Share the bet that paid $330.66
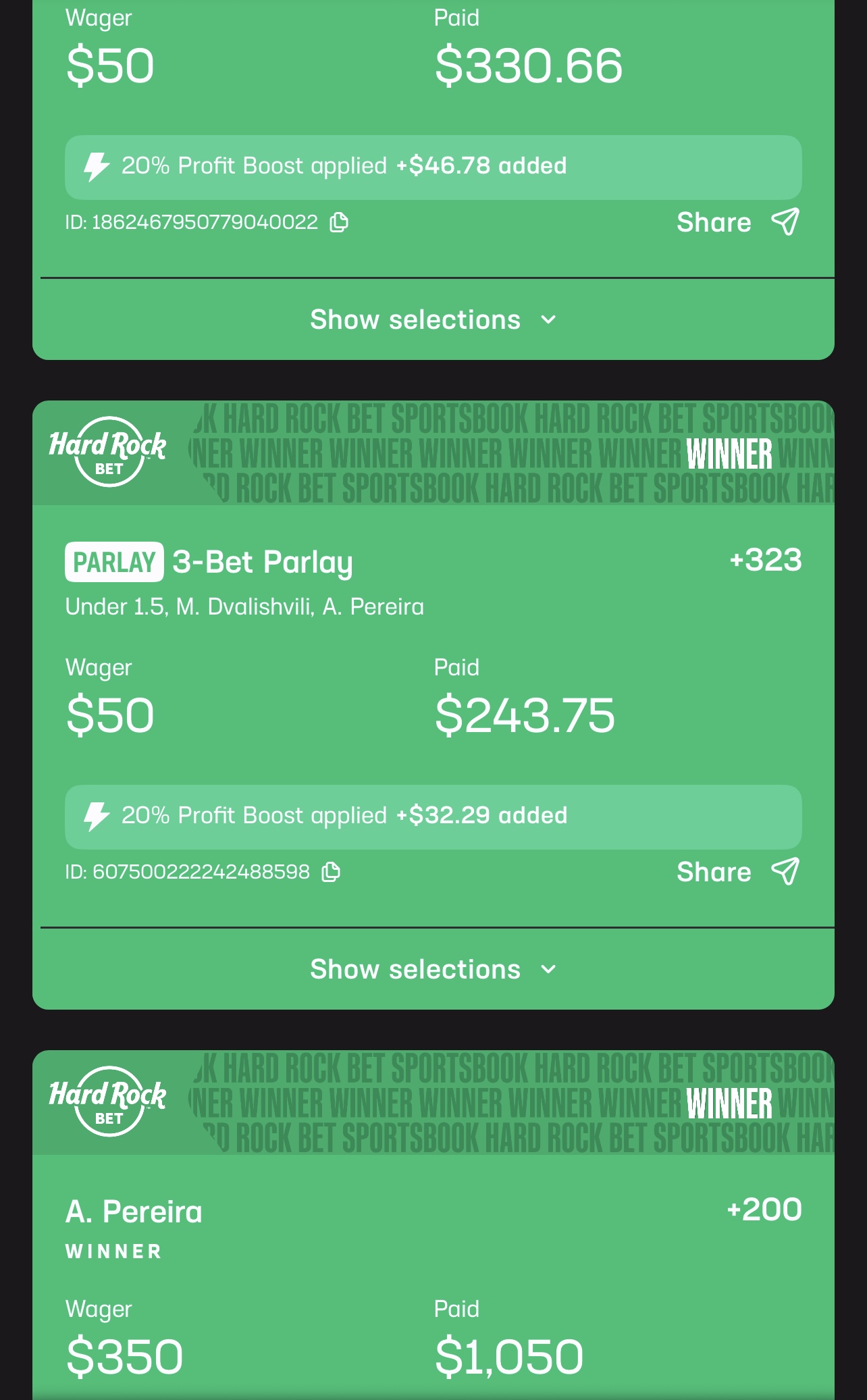This screenshot has width=867, height=1400. (x=737, y=222)
